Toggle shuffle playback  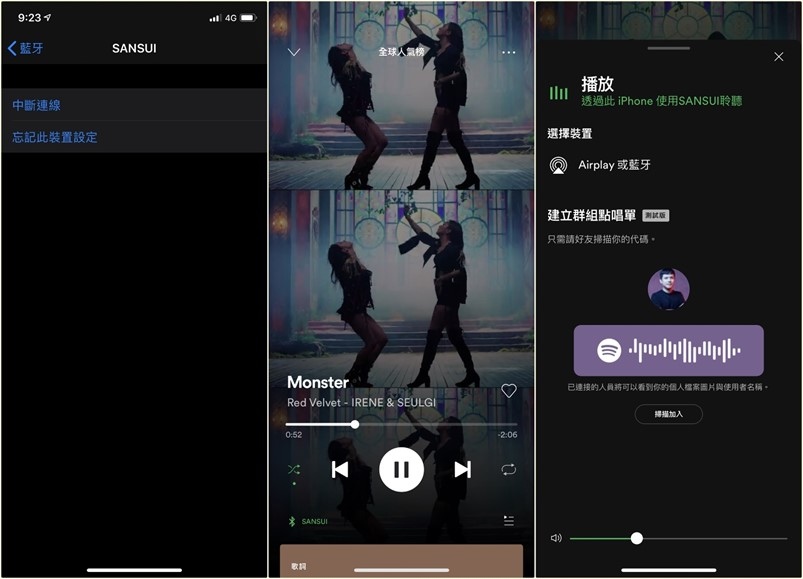[293, 469]
